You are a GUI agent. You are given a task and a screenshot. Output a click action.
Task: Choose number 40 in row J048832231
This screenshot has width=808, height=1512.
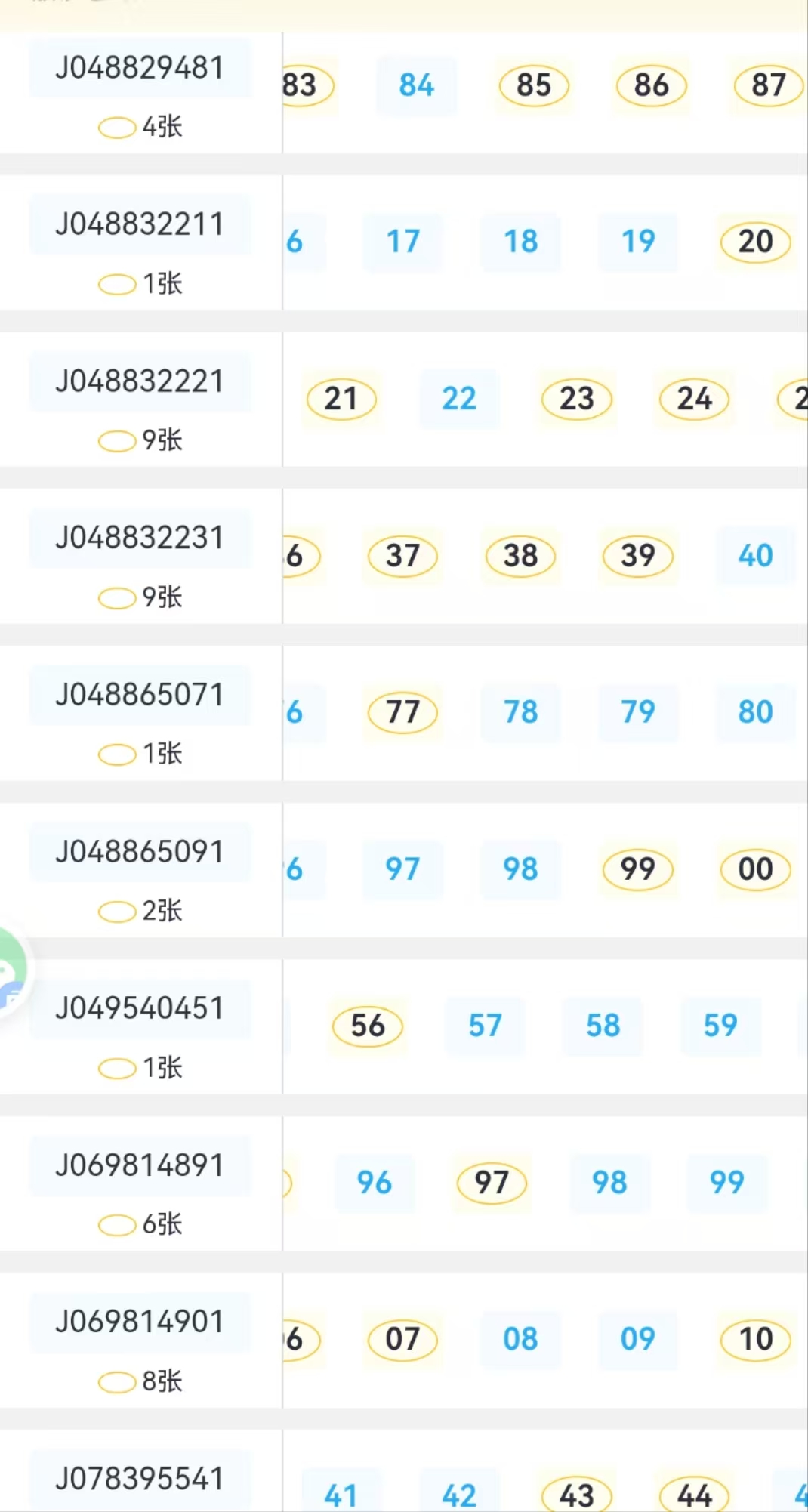tap(755, 556)
